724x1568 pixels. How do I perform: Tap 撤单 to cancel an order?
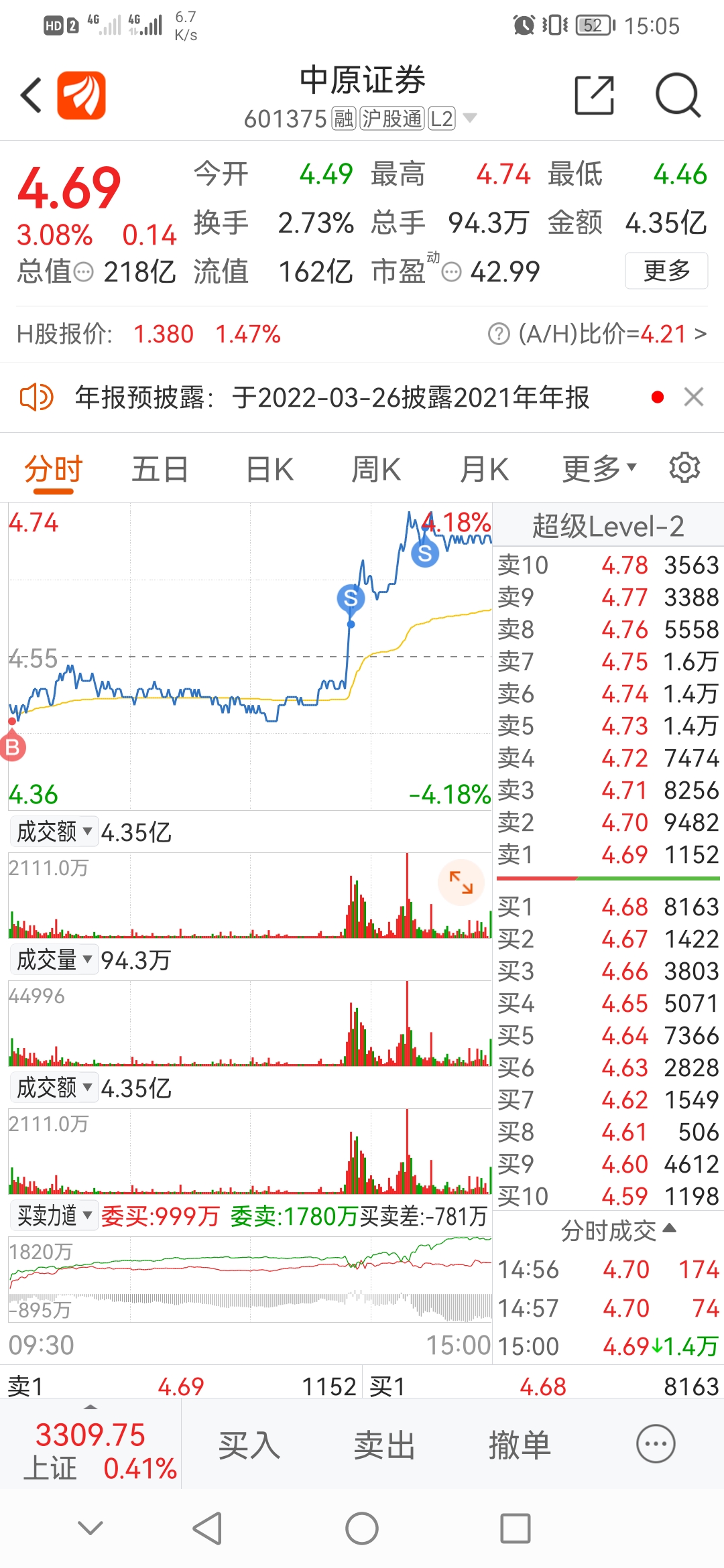tap(520, 1445)
